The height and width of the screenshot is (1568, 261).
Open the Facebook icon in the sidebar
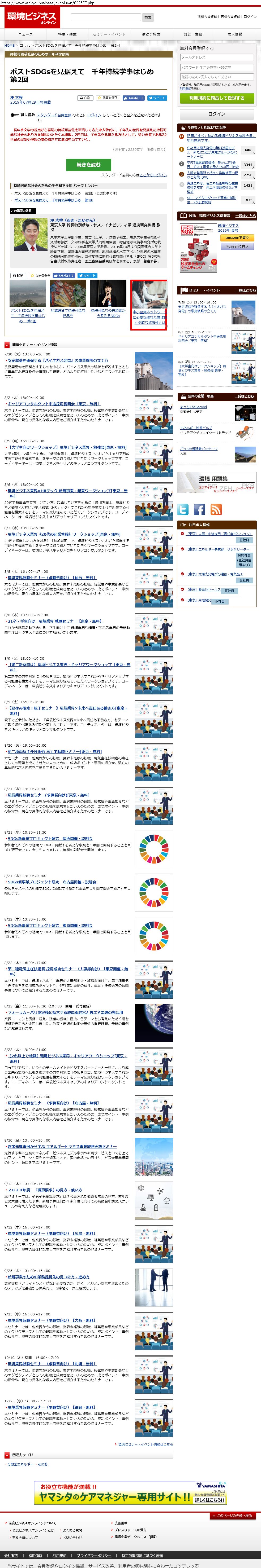[x=199, y=509]
